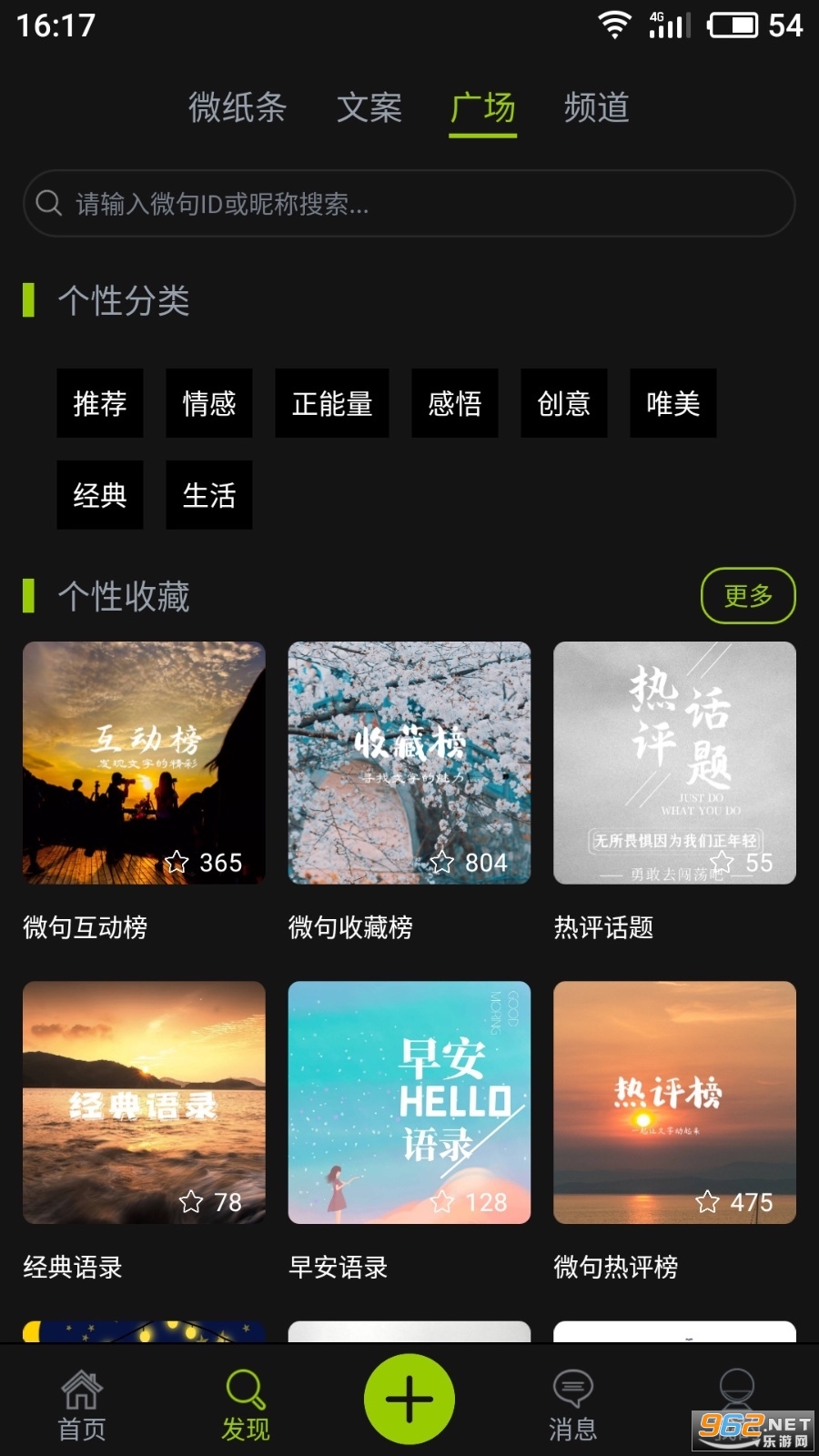819x1456 pixels.
Task: Tap the ID or nickname search field
Action: coord(409,203)
